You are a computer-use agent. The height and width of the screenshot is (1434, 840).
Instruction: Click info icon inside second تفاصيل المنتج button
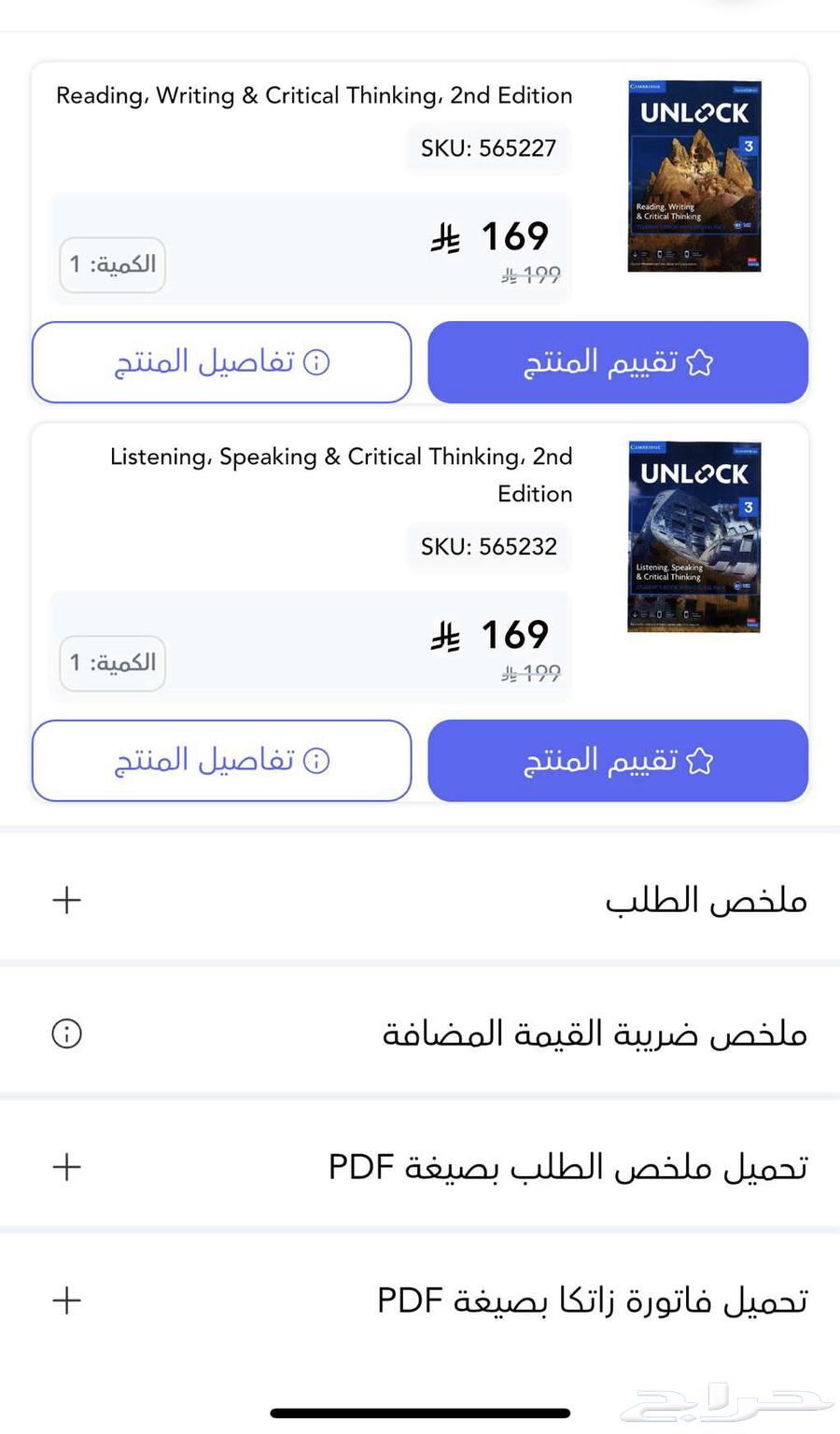coord(318,761)
